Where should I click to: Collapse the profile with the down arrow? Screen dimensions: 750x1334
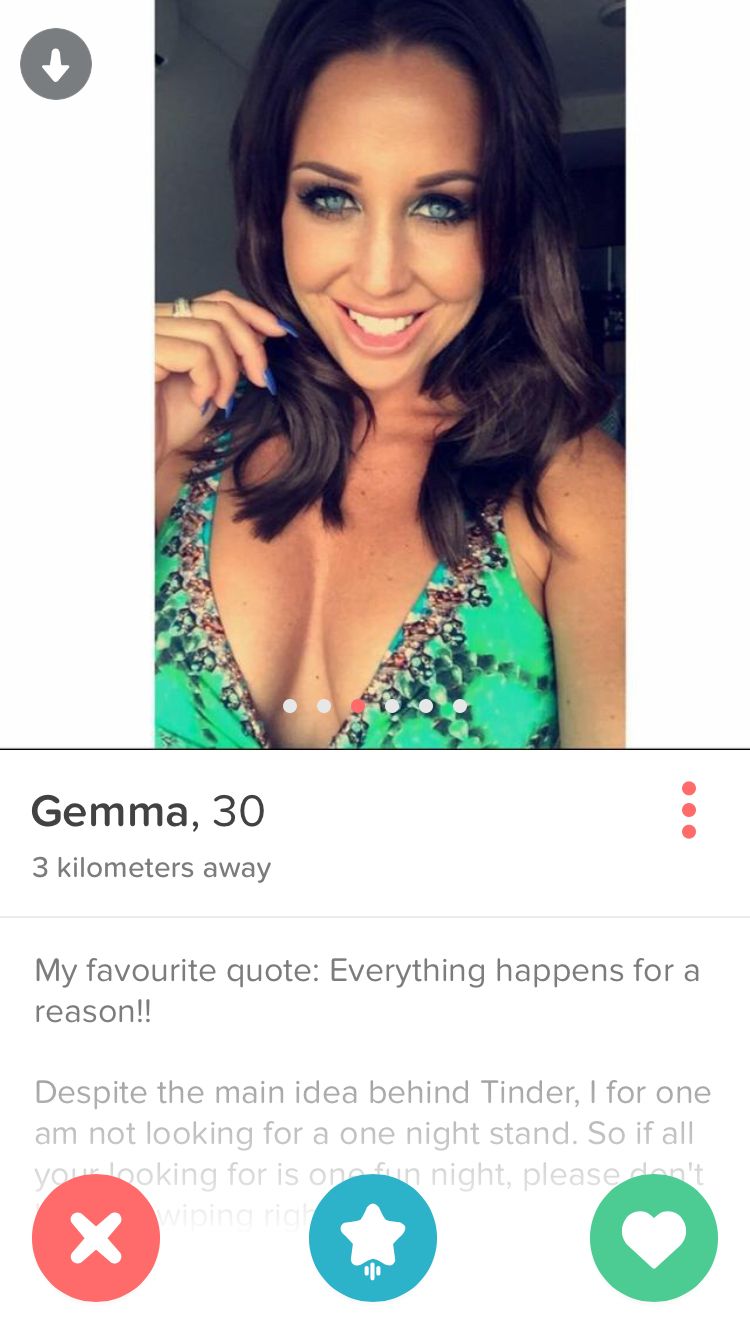pyautogui.click(x=56, y=65)
